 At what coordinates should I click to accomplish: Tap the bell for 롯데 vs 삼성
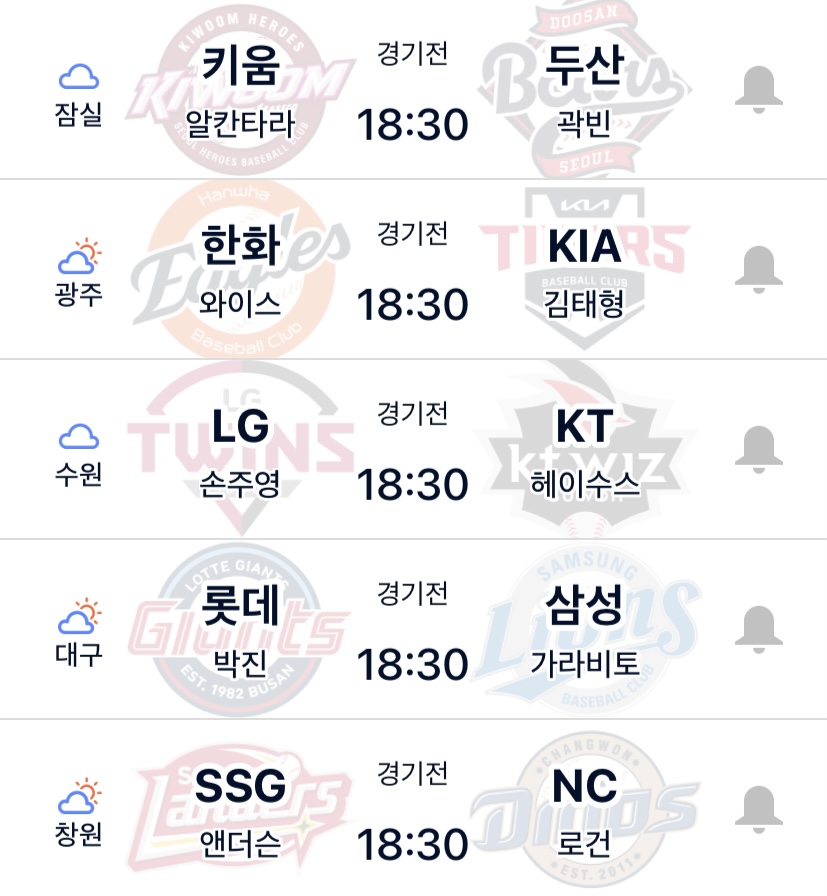758,630
